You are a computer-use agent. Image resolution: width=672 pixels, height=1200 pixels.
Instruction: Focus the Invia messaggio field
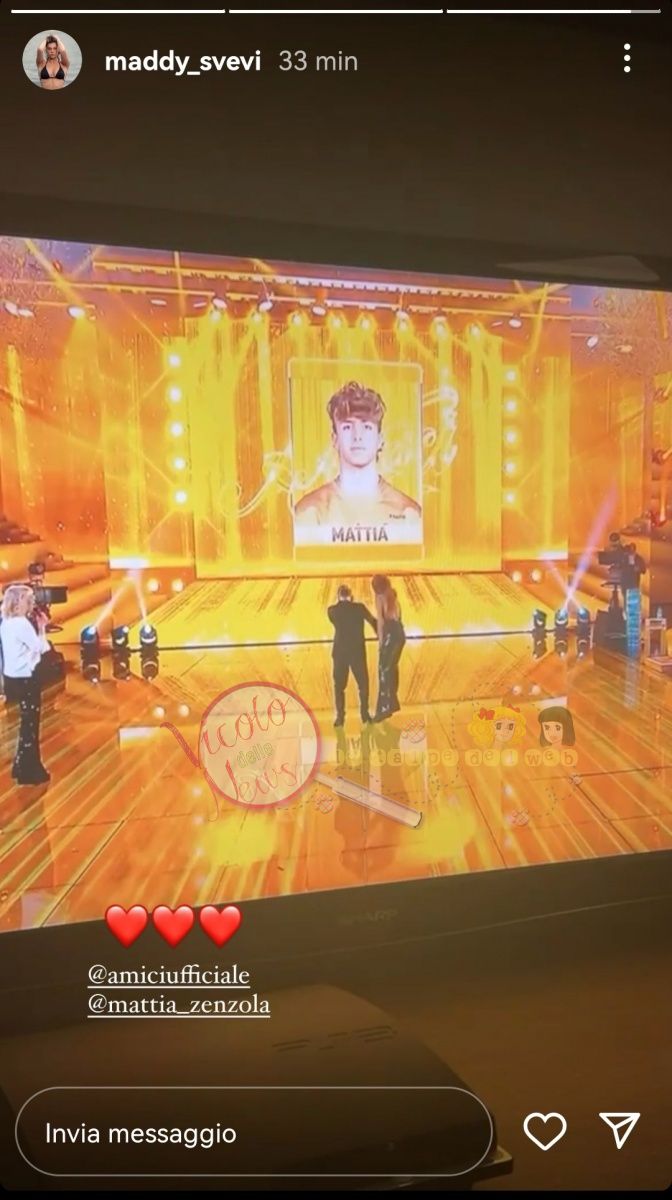pyautogui.click(x=254, y=1133)
